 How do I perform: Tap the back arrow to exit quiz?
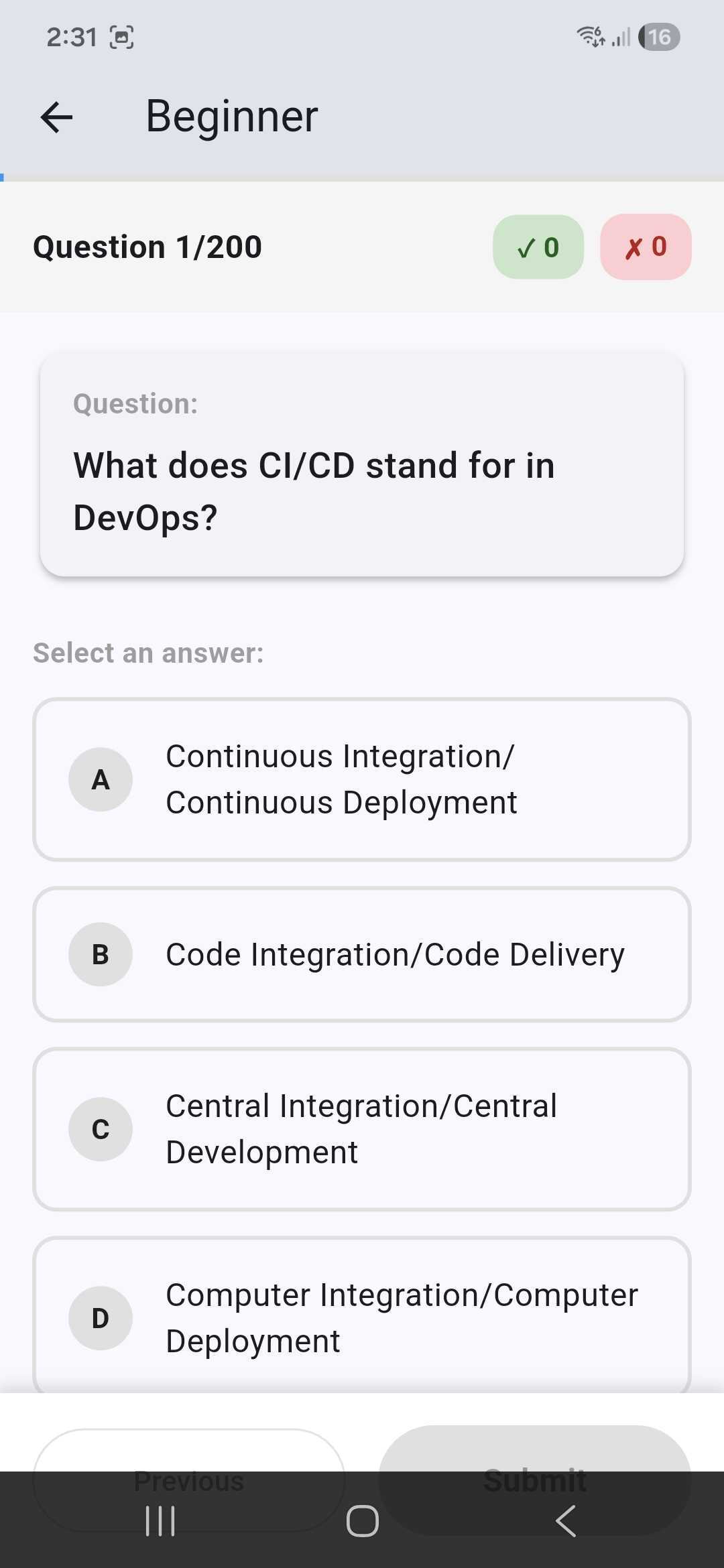(x=57, y=117)
